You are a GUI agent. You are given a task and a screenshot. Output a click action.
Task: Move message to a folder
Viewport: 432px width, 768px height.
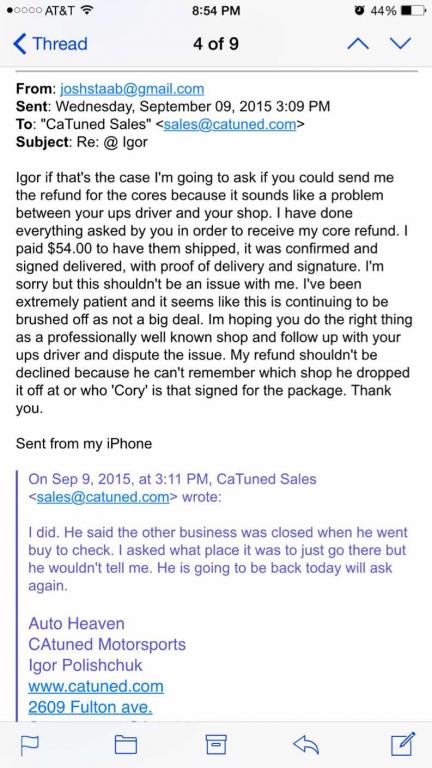pyautogui.click(x=125, y=744)
